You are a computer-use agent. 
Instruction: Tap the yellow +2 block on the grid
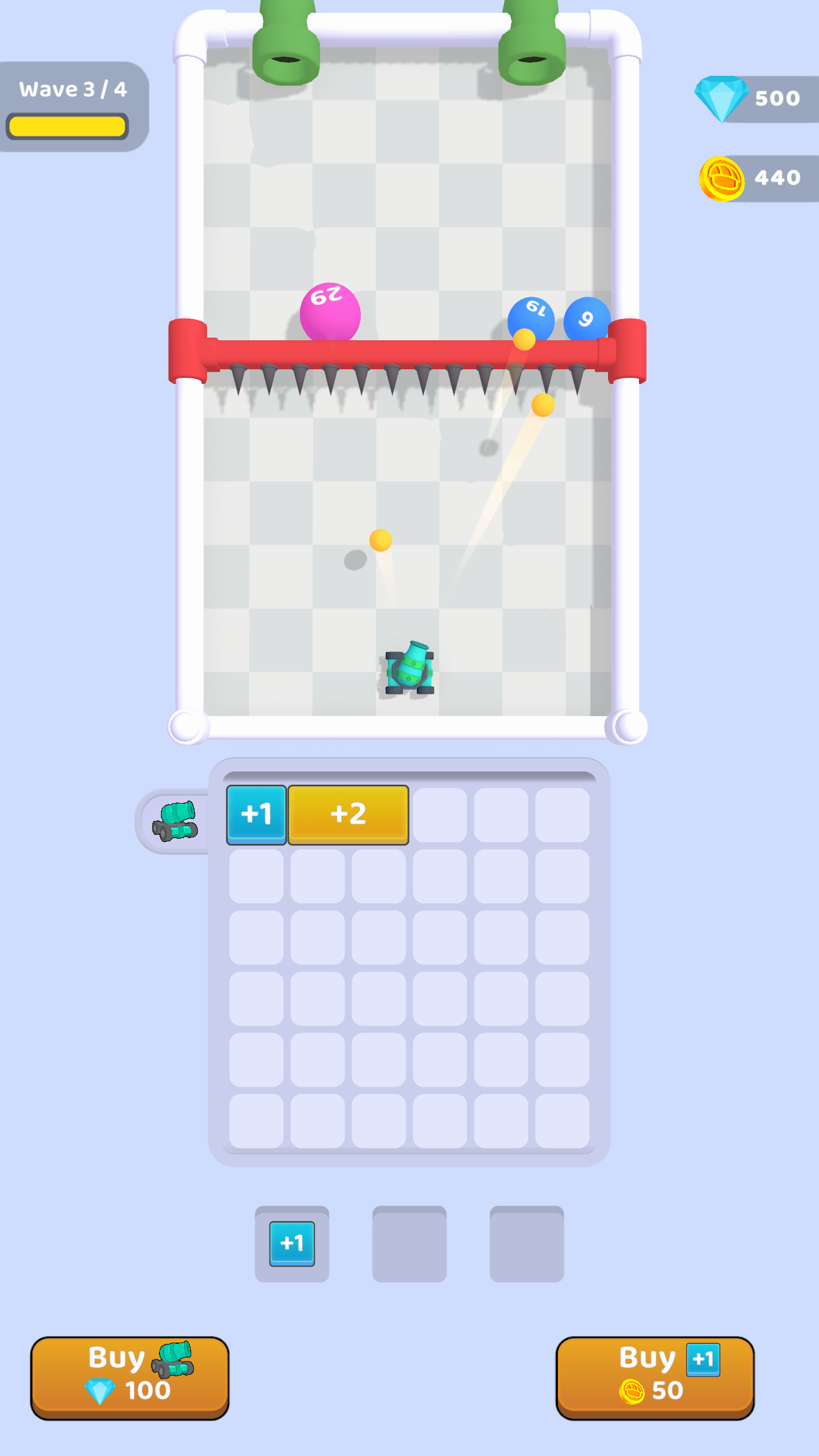point(348,814)
